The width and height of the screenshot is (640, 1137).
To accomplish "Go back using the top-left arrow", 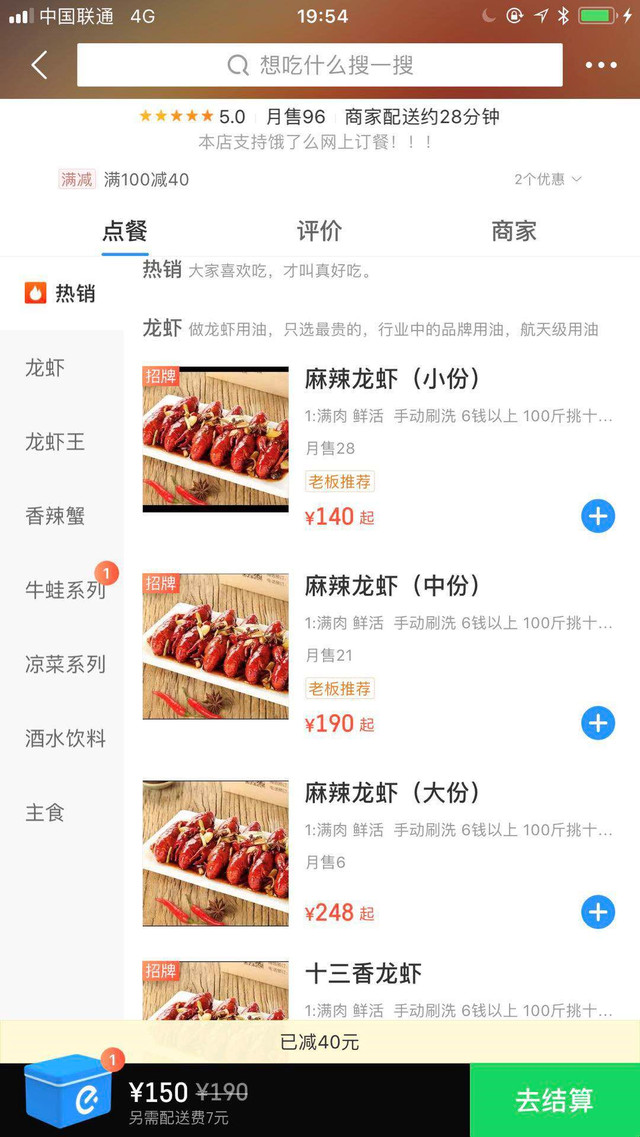I will [x=40, y=65].
